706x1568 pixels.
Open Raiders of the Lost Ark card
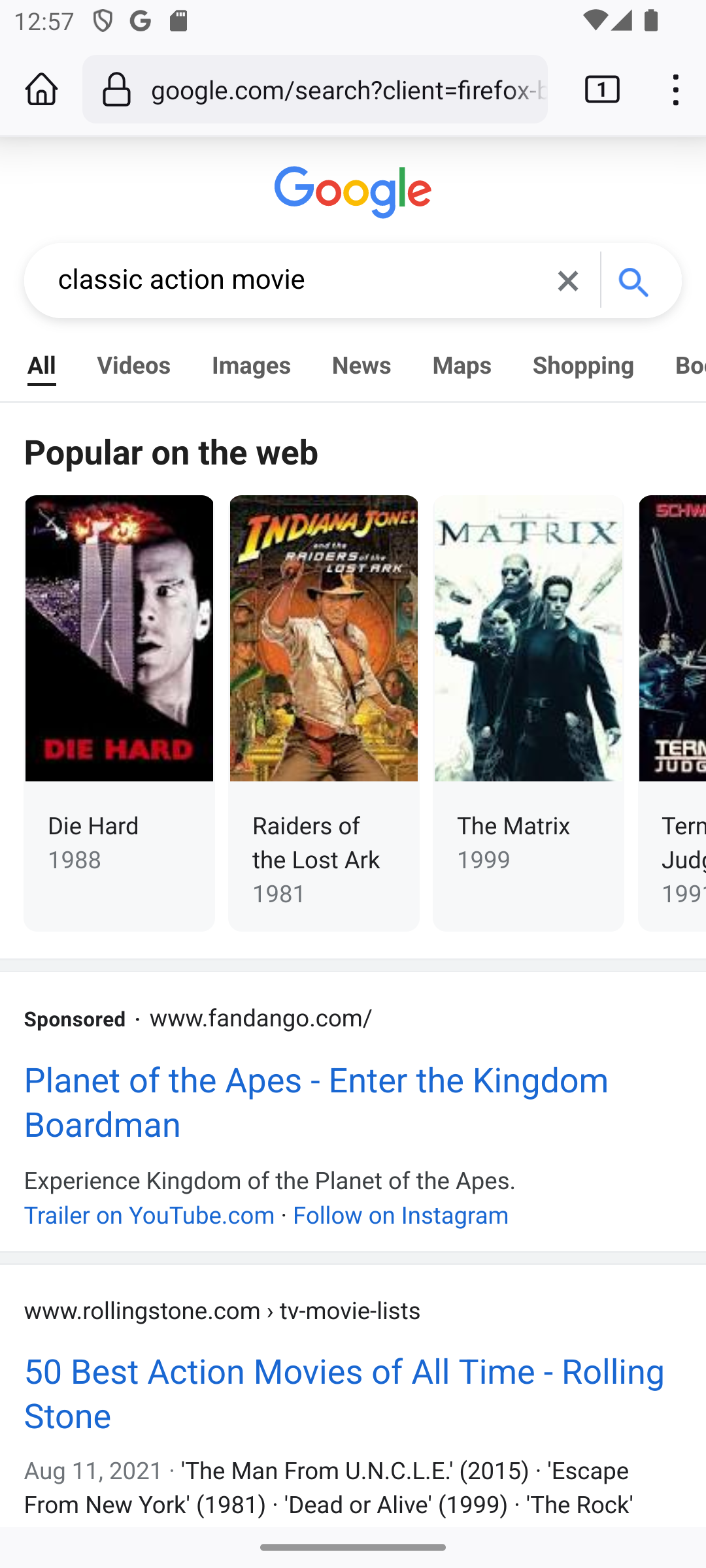(x=324, y=713)
